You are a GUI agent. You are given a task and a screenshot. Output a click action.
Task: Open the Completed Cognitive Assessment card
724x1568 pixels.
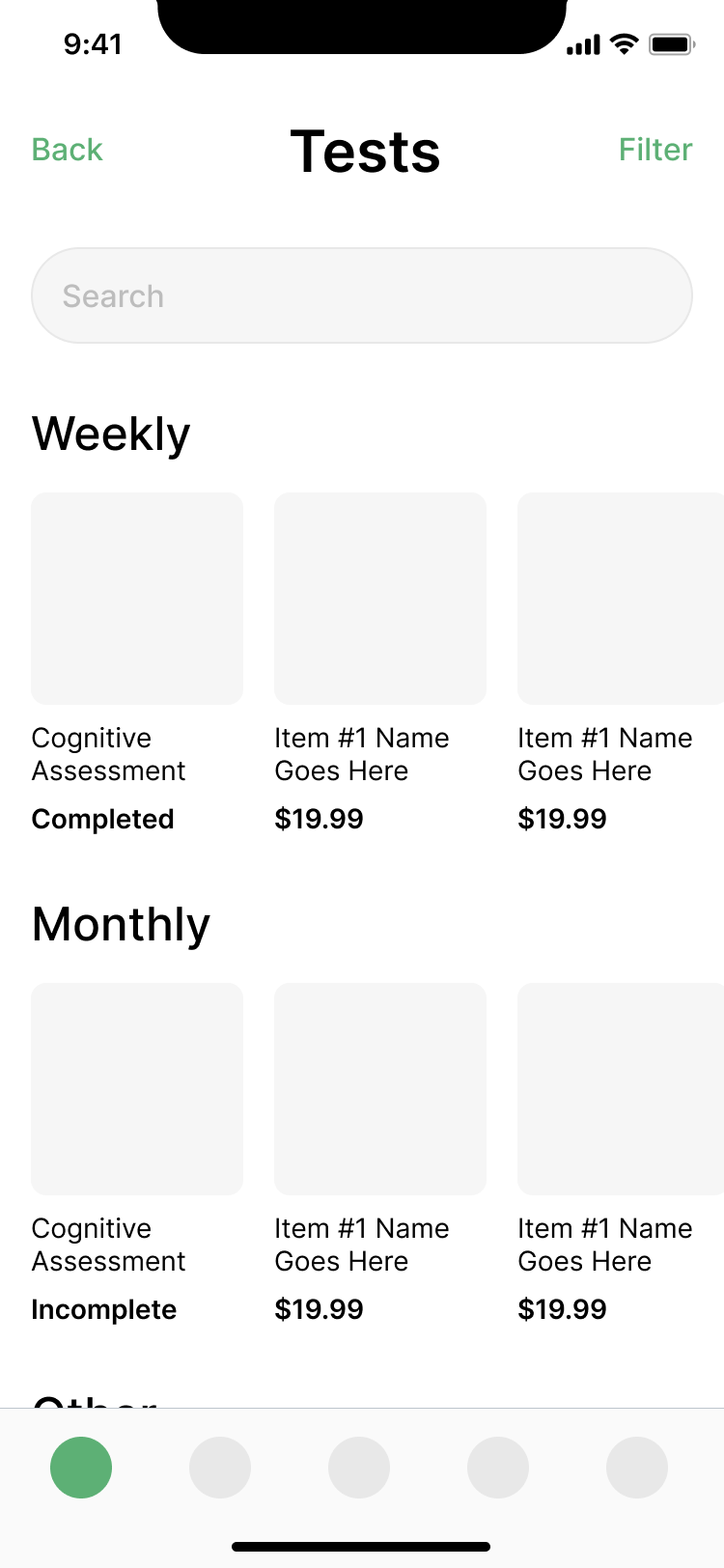click(x=137, y=664)
